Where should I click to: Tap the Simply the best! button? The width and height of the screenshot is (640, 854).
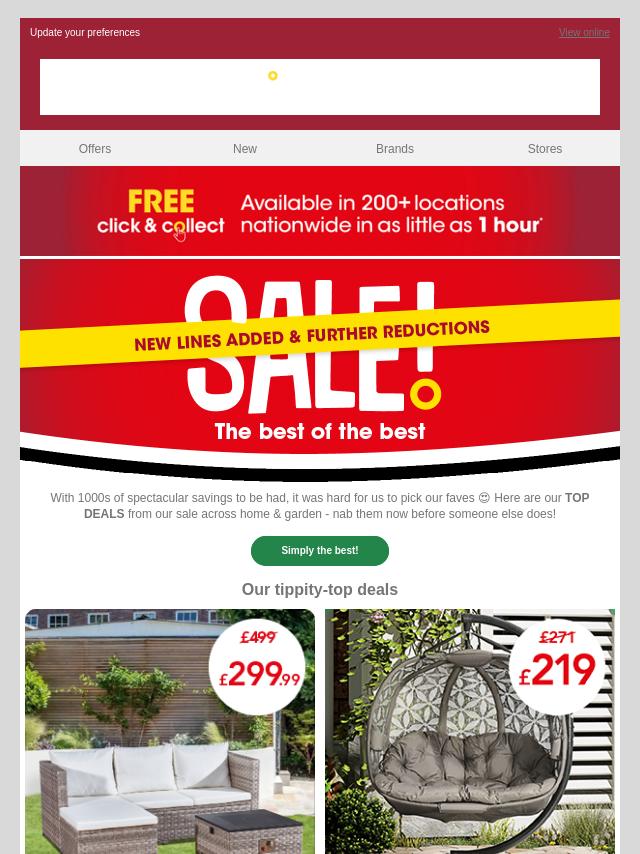(320, 551)
